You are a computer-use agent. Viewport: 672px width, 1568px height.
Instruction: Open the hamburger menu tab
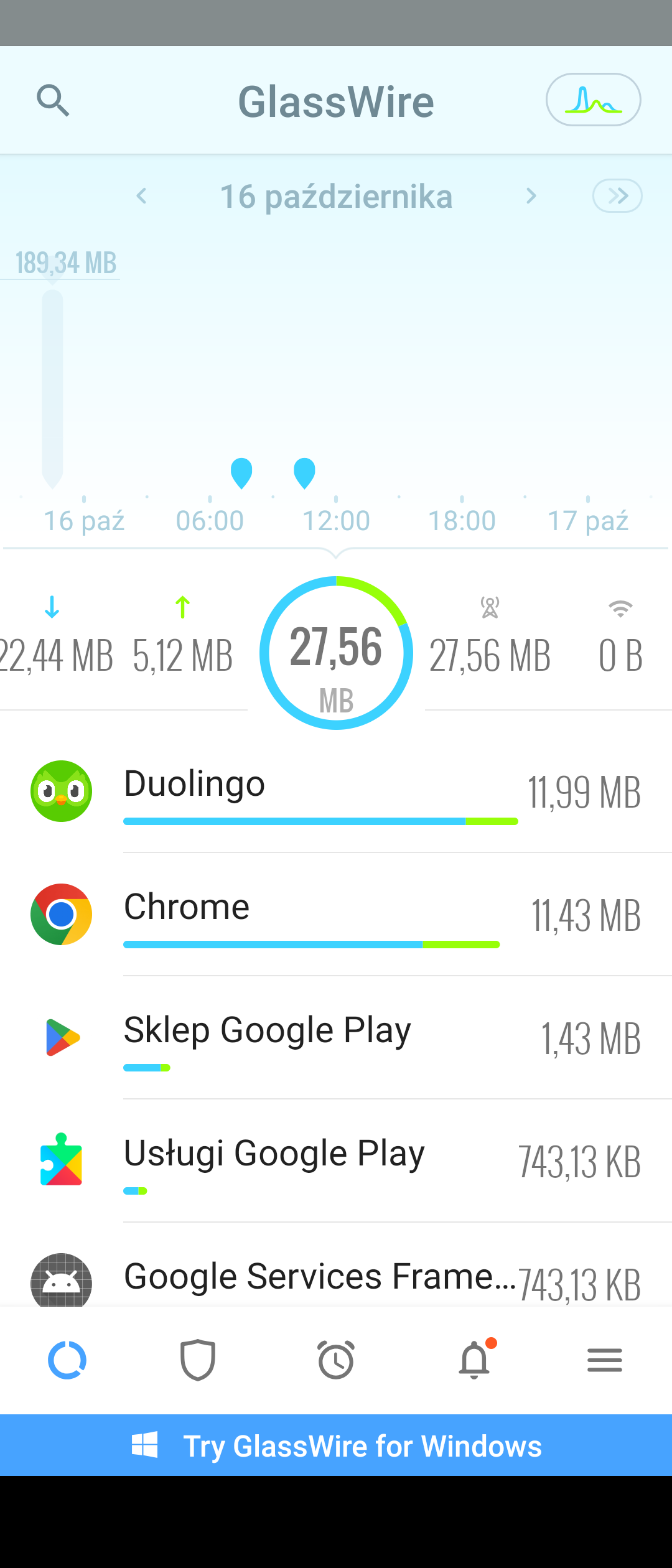tap(605, 1360)
